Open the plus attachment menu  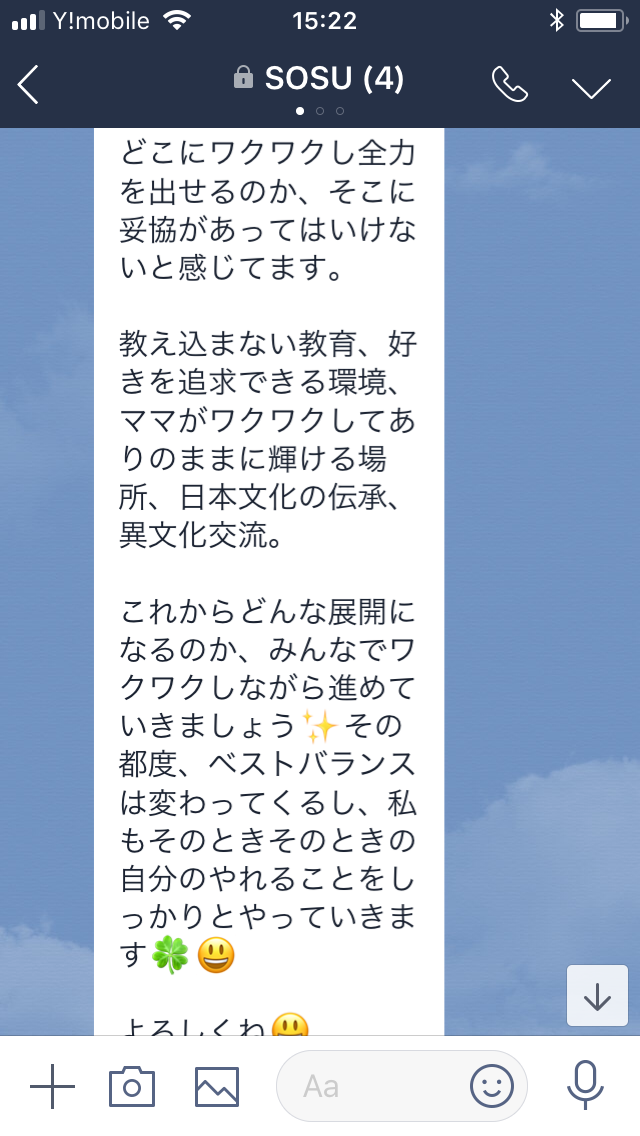pyautogui.click(x=52, y=1086)
